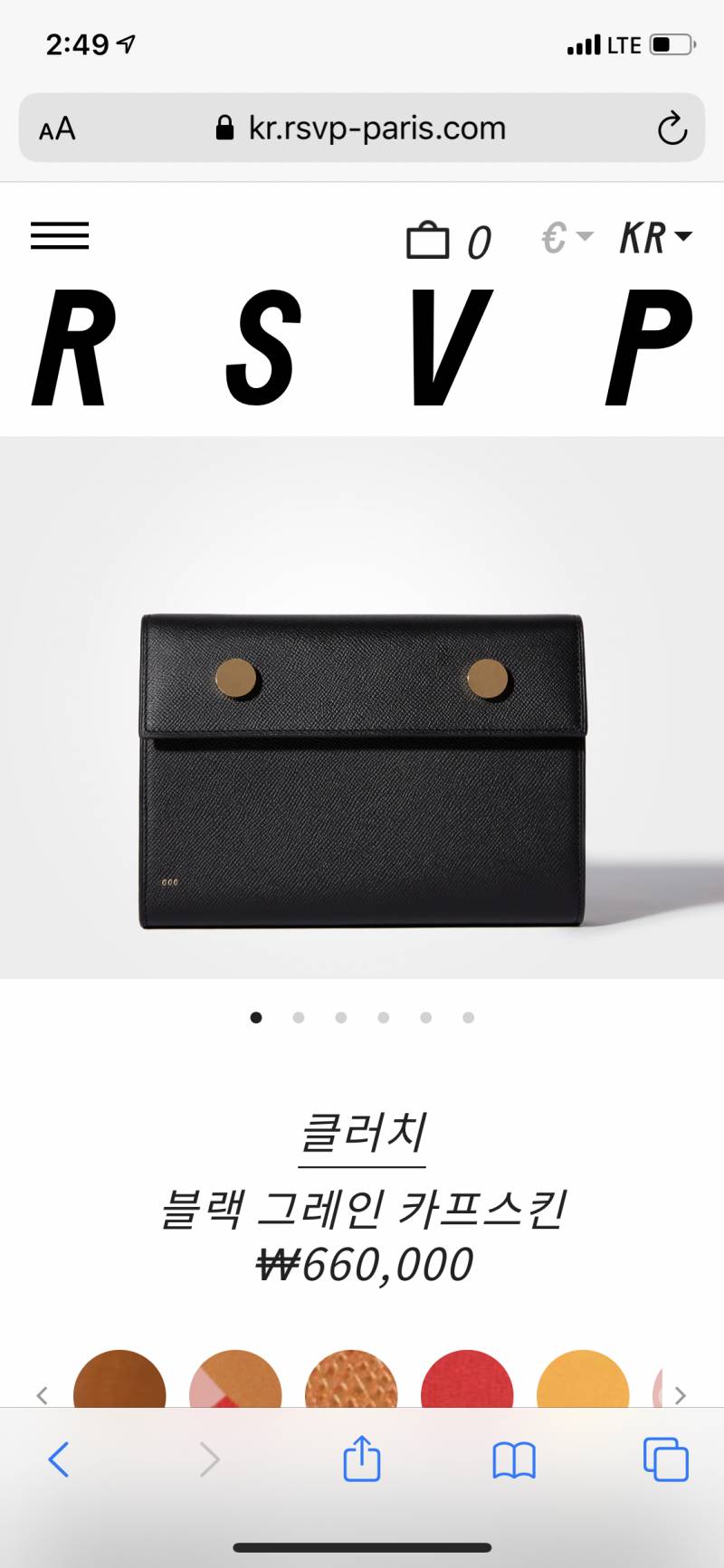
Task: Open the hamburger navigation menu
Action: tap(59, 236)
